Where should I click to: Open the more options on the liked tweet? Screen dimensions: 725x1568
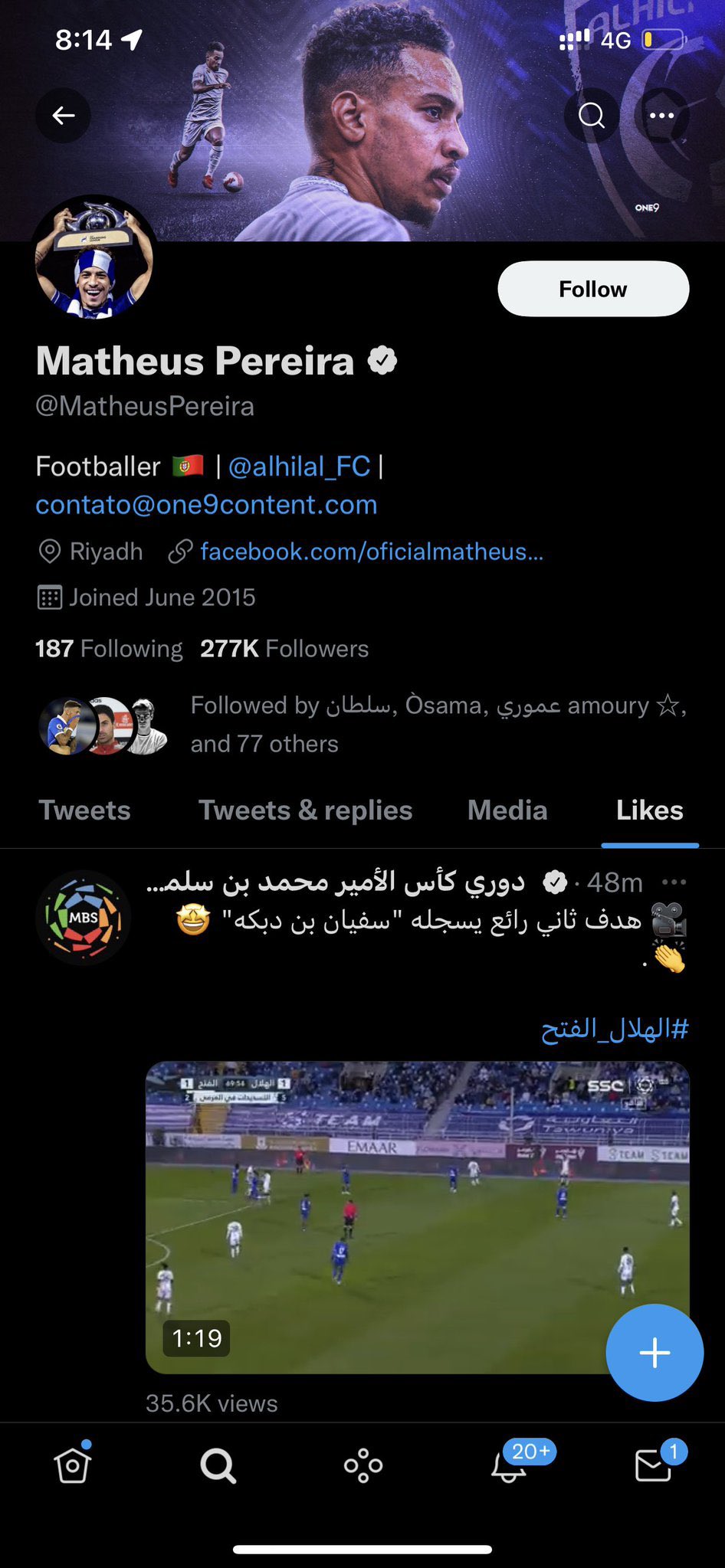point(674,882)
